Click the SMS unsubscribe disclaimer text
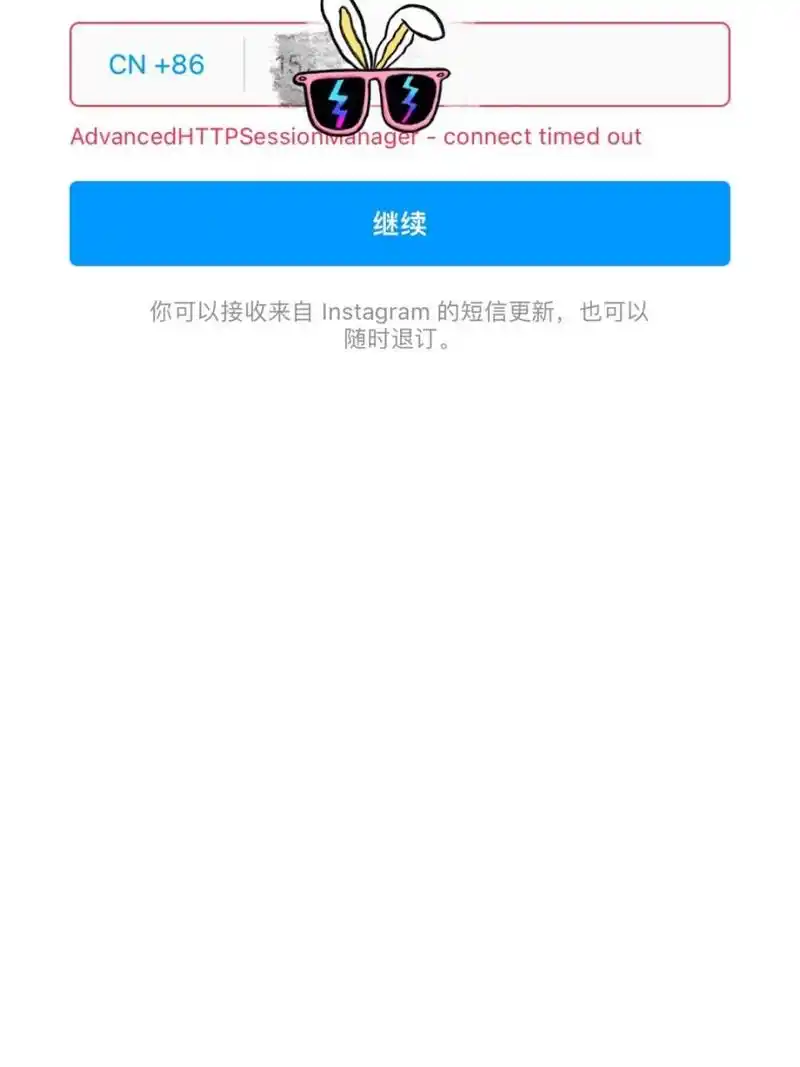Image resolution: width=800 pixels, height=1067 pixels. [400, 325]
